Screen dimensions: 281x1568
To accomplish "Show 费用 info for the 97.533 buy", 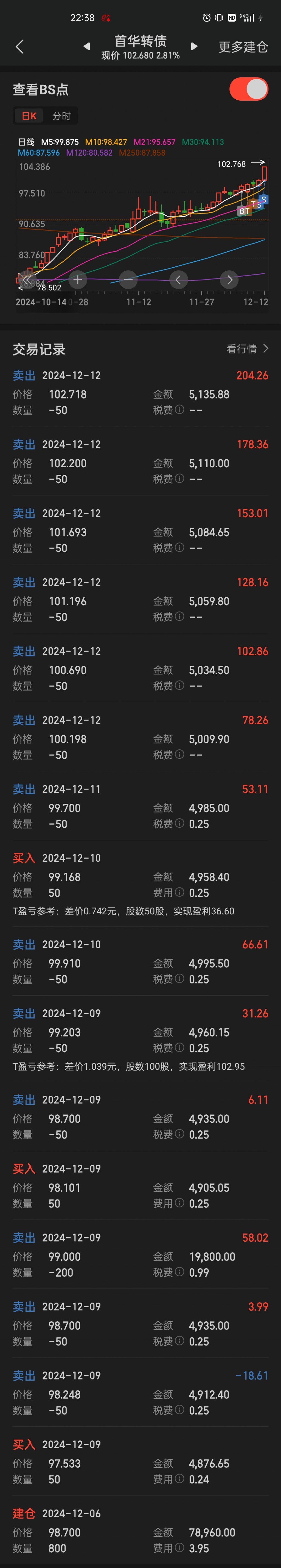I will pyautogui.click(x=179, y=1479).
